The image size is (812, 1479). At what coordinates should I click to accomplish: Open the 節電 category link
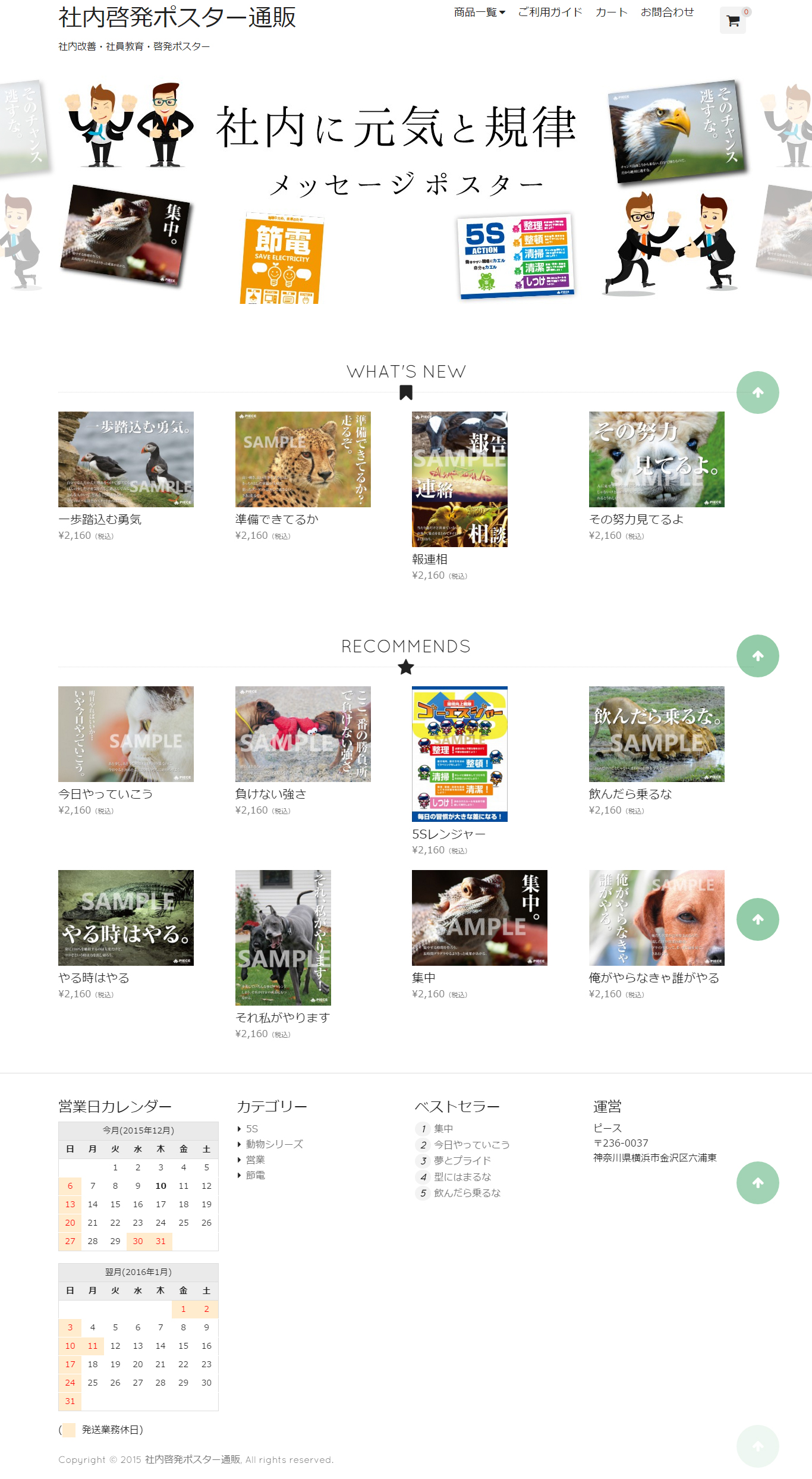[x=256, y=1175]
